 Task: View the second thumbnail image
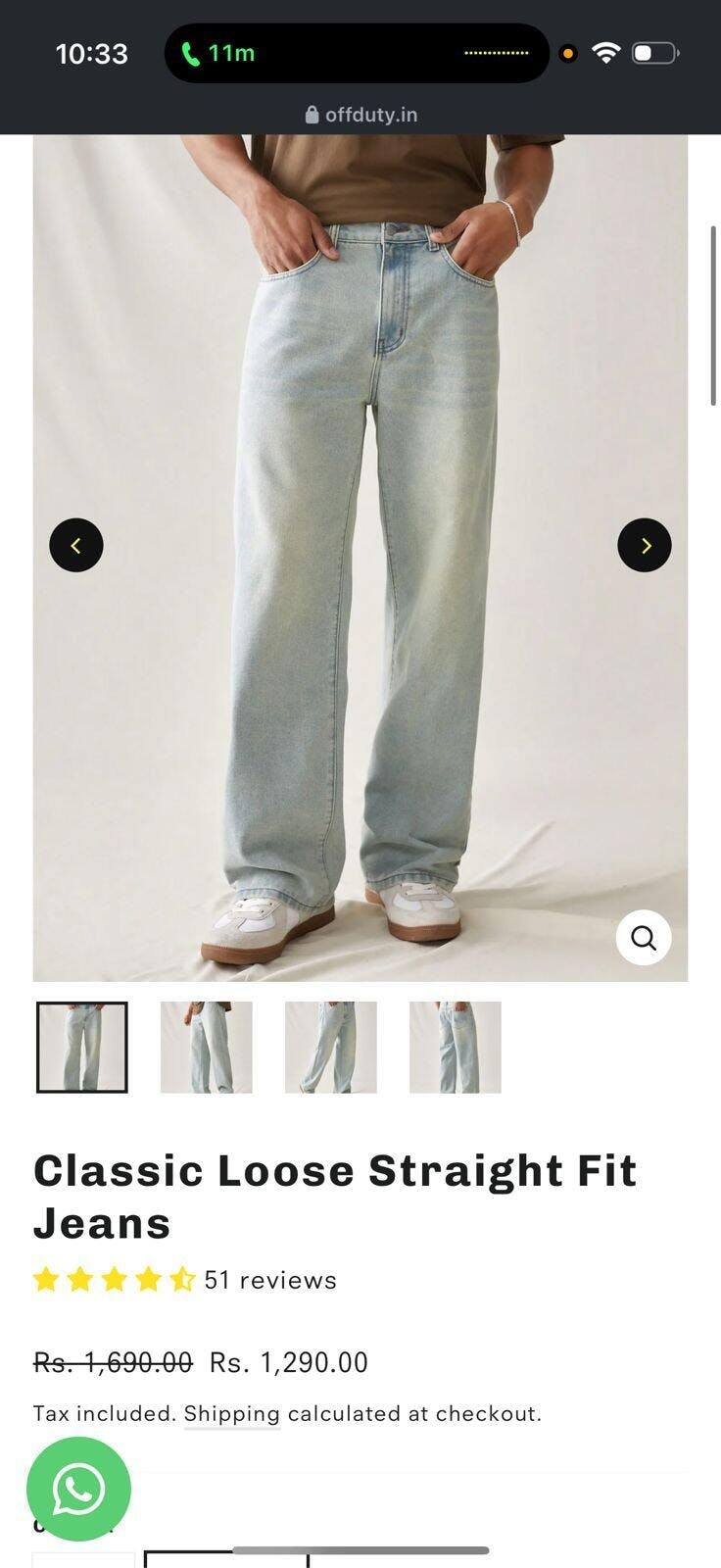207,1047
